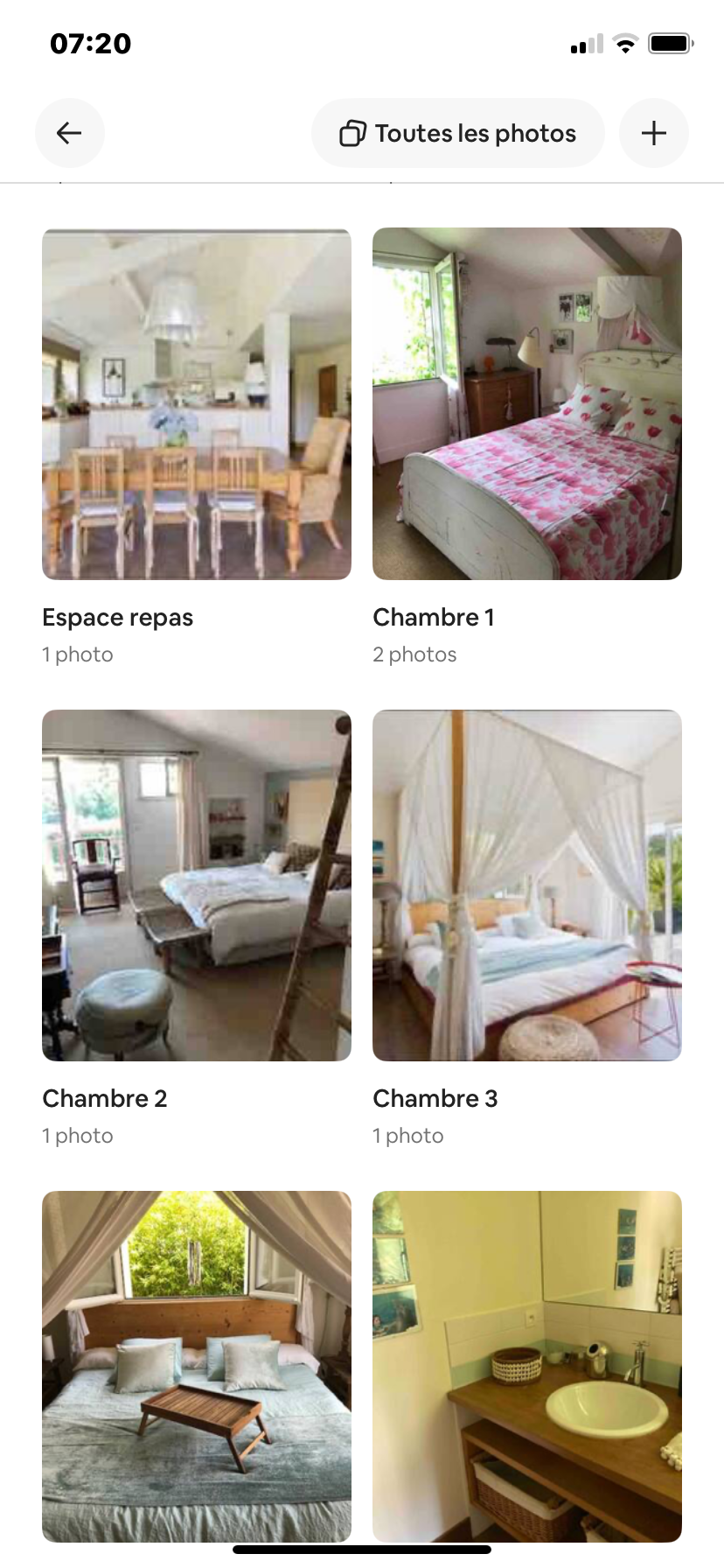Open the Toutes les photos gallery
724x1568 pixels.
click(x=457, y=133)
